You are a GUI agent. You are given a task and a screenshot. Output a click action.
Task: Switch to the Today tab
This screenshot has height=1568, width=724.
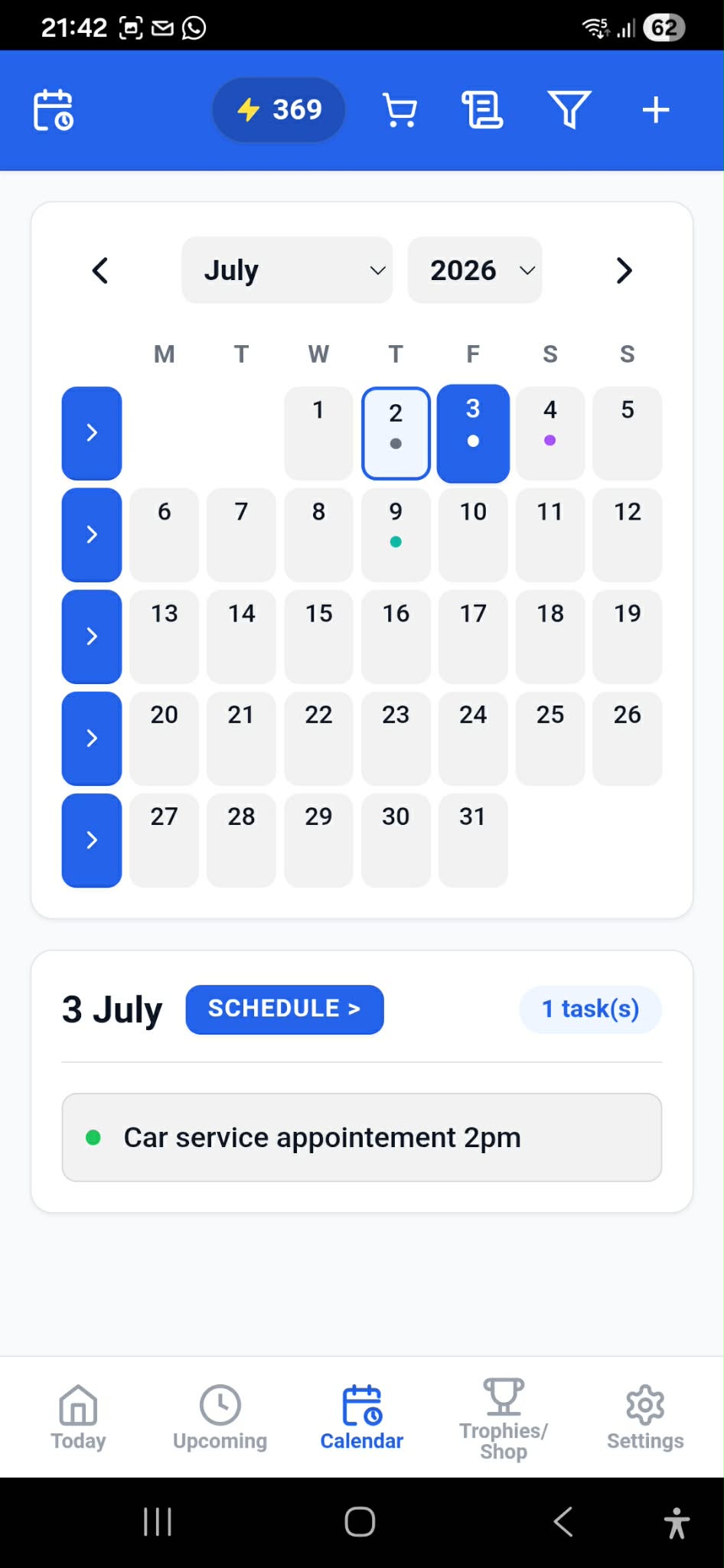[x=78, y=1417]
